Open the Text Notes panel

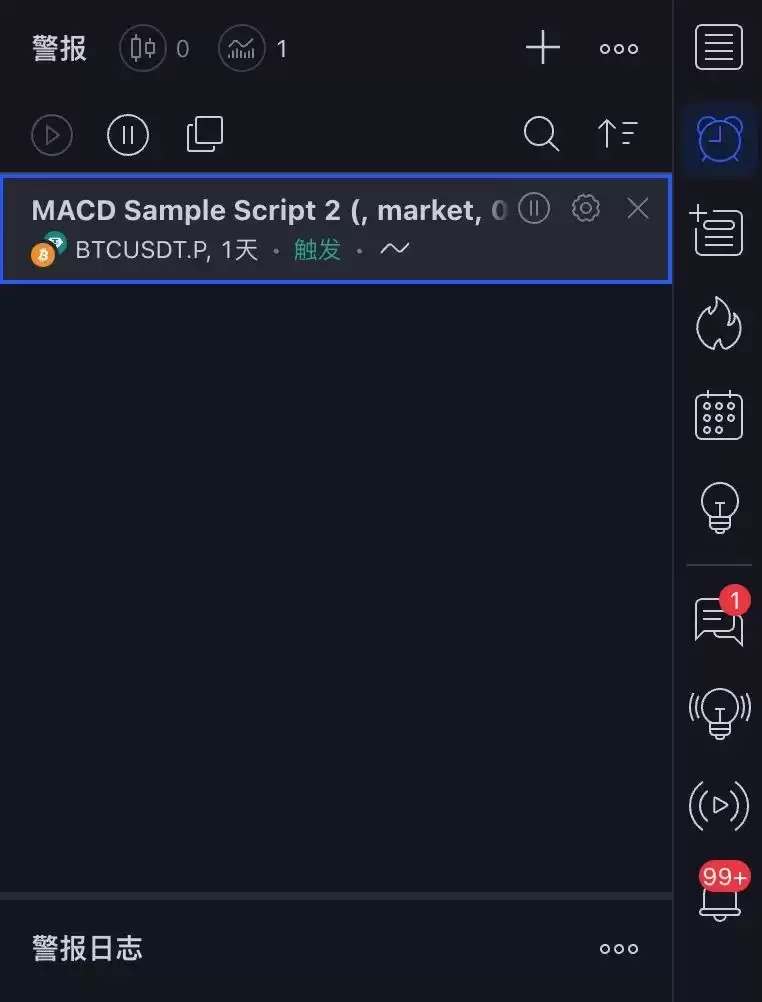718,231
